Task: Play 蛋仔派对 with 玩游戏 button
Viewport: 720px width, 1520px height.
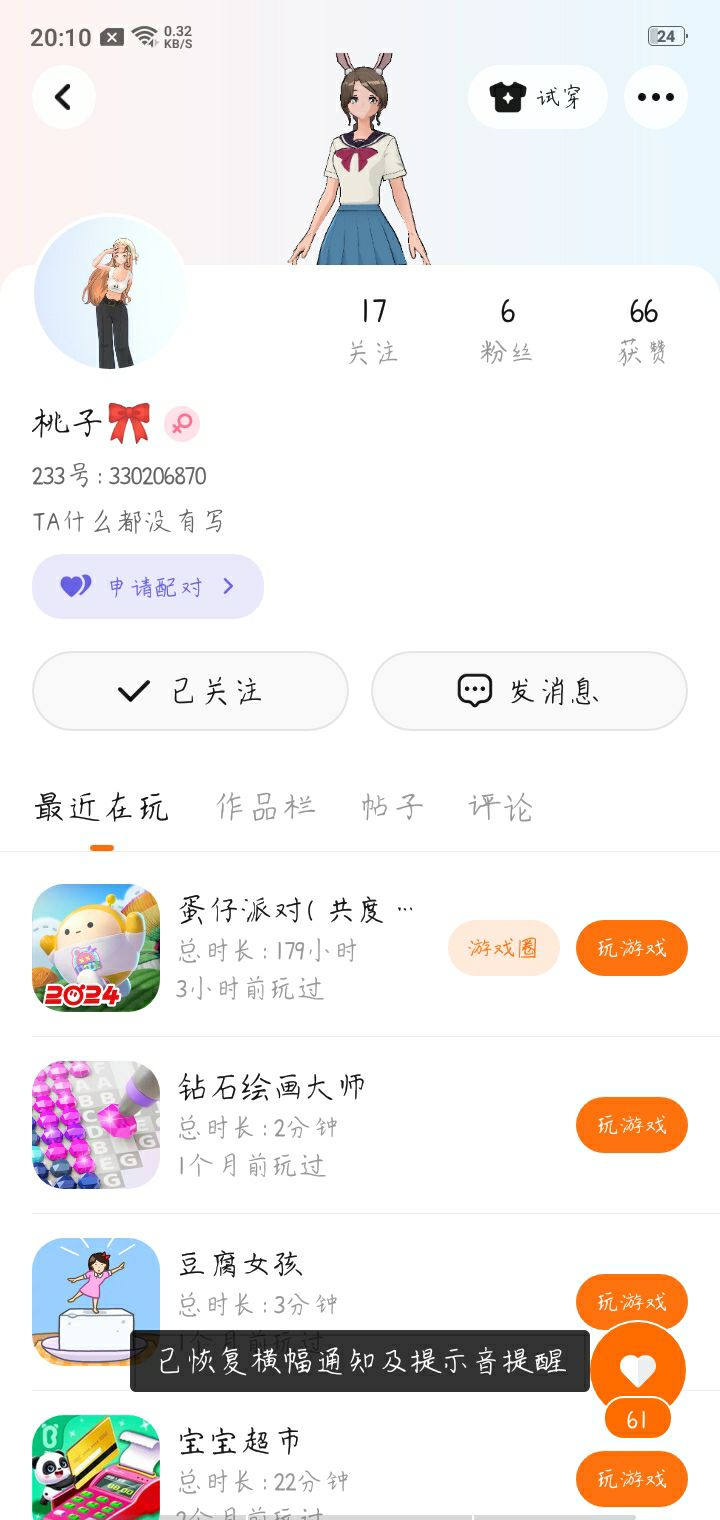Action: click(631, 948)
